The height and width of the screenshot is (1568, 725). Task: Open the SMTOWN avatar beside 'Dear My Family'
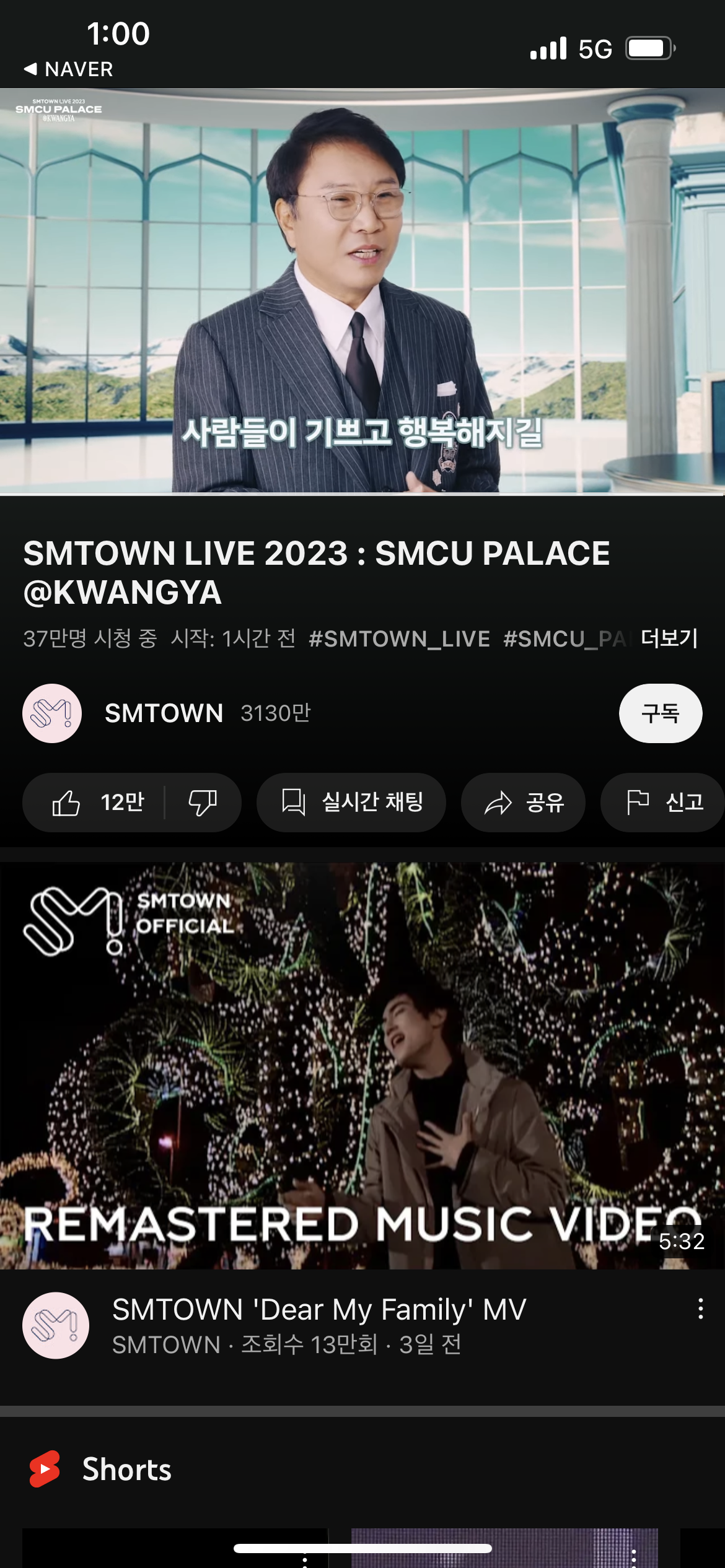coord(56,1325)
